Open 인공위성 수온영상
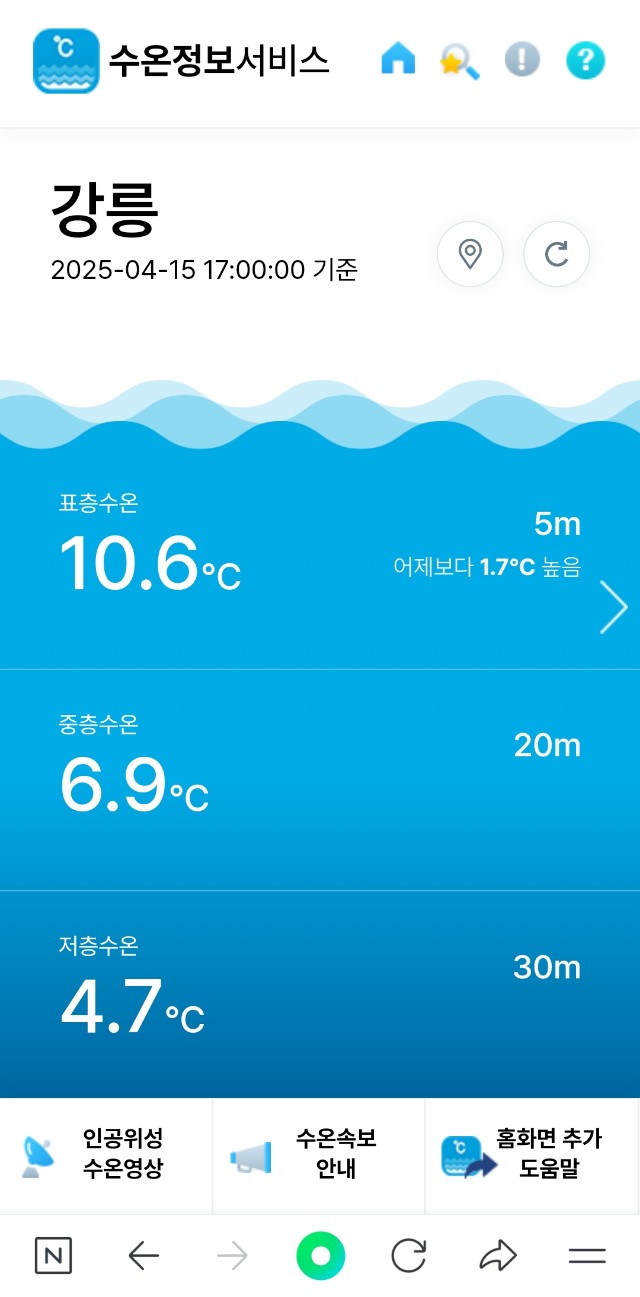The width and height of the screenshot is (640, 1297). point(106,1154)
